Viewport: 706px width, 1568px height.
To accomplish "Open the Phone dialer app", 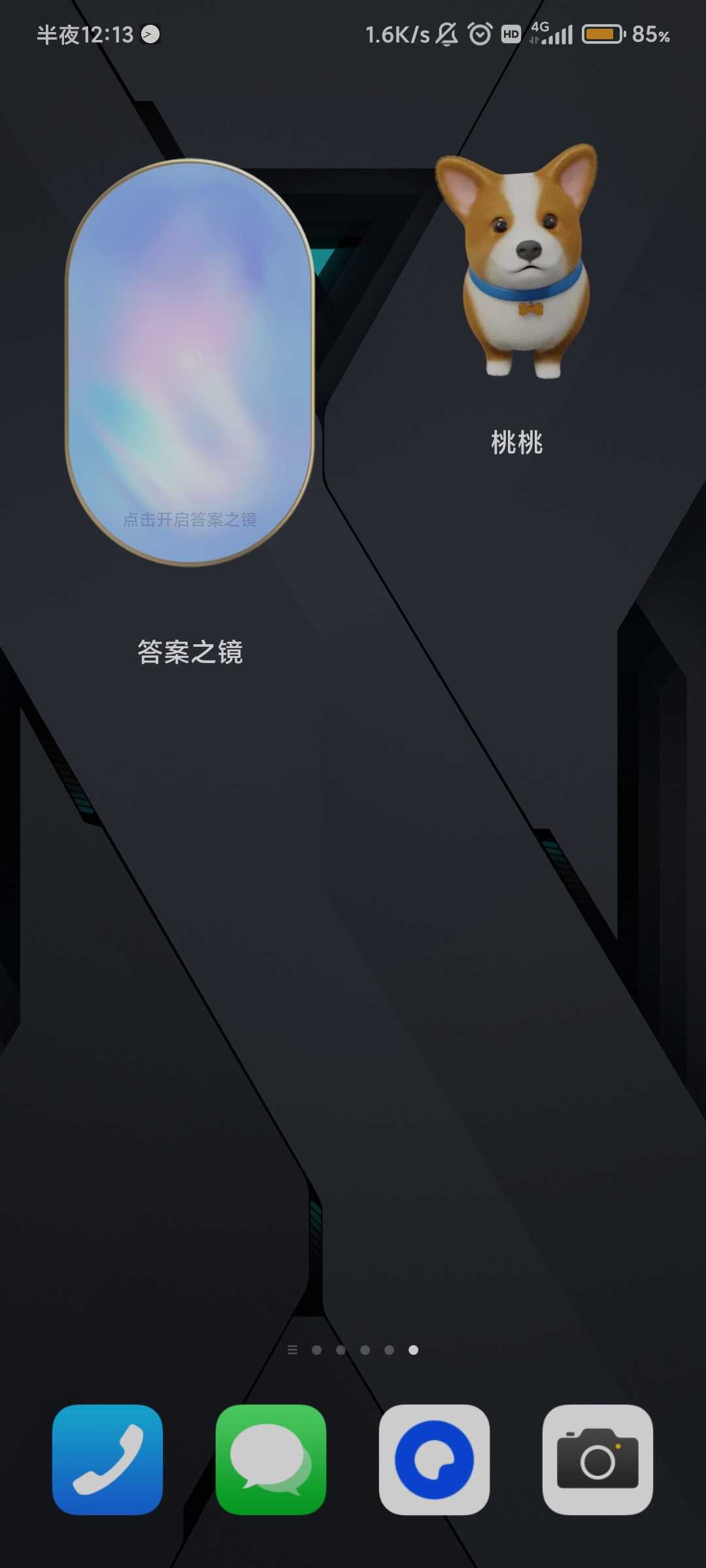I will (x=108, y=1459).
